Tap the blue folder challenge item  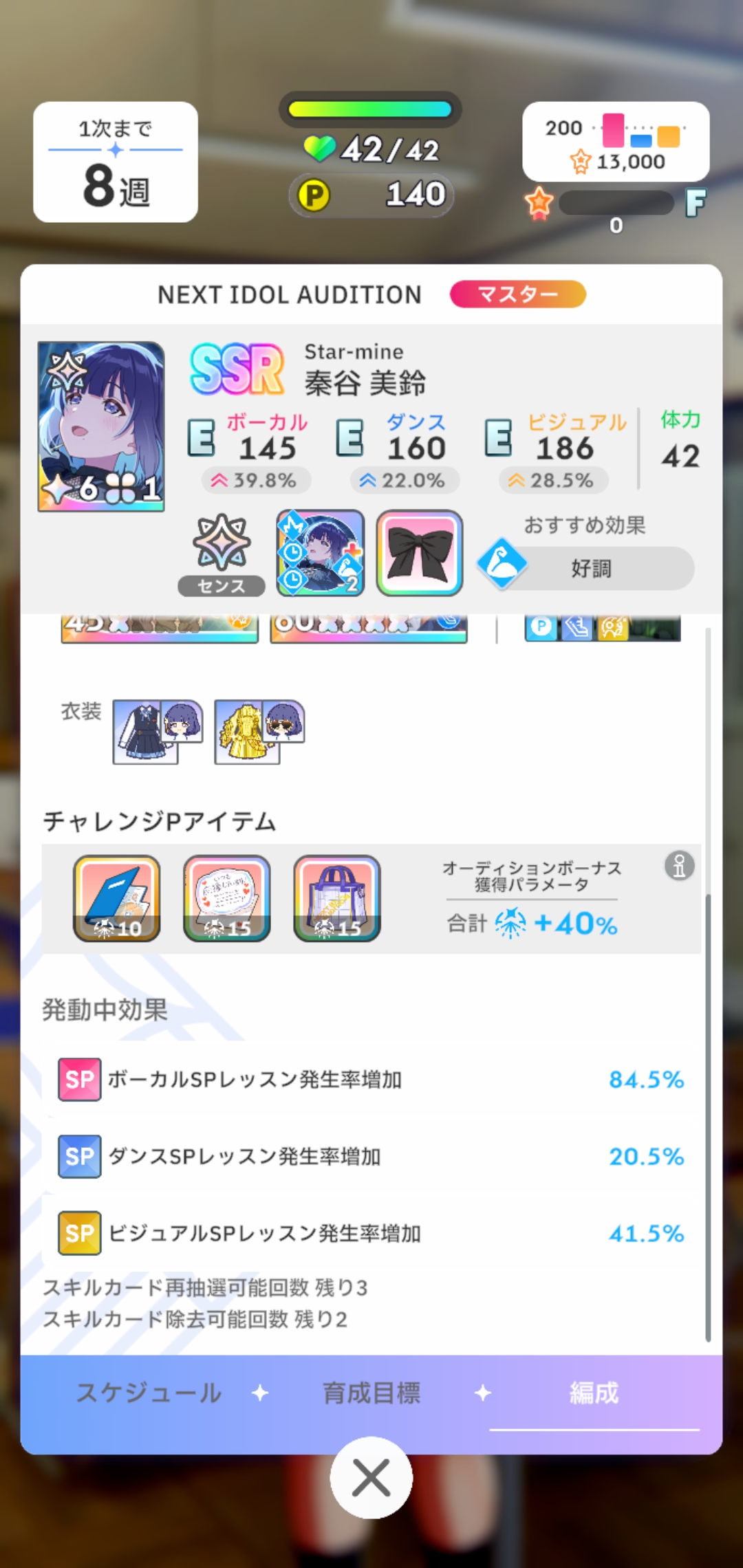click(x=116, y=898)
